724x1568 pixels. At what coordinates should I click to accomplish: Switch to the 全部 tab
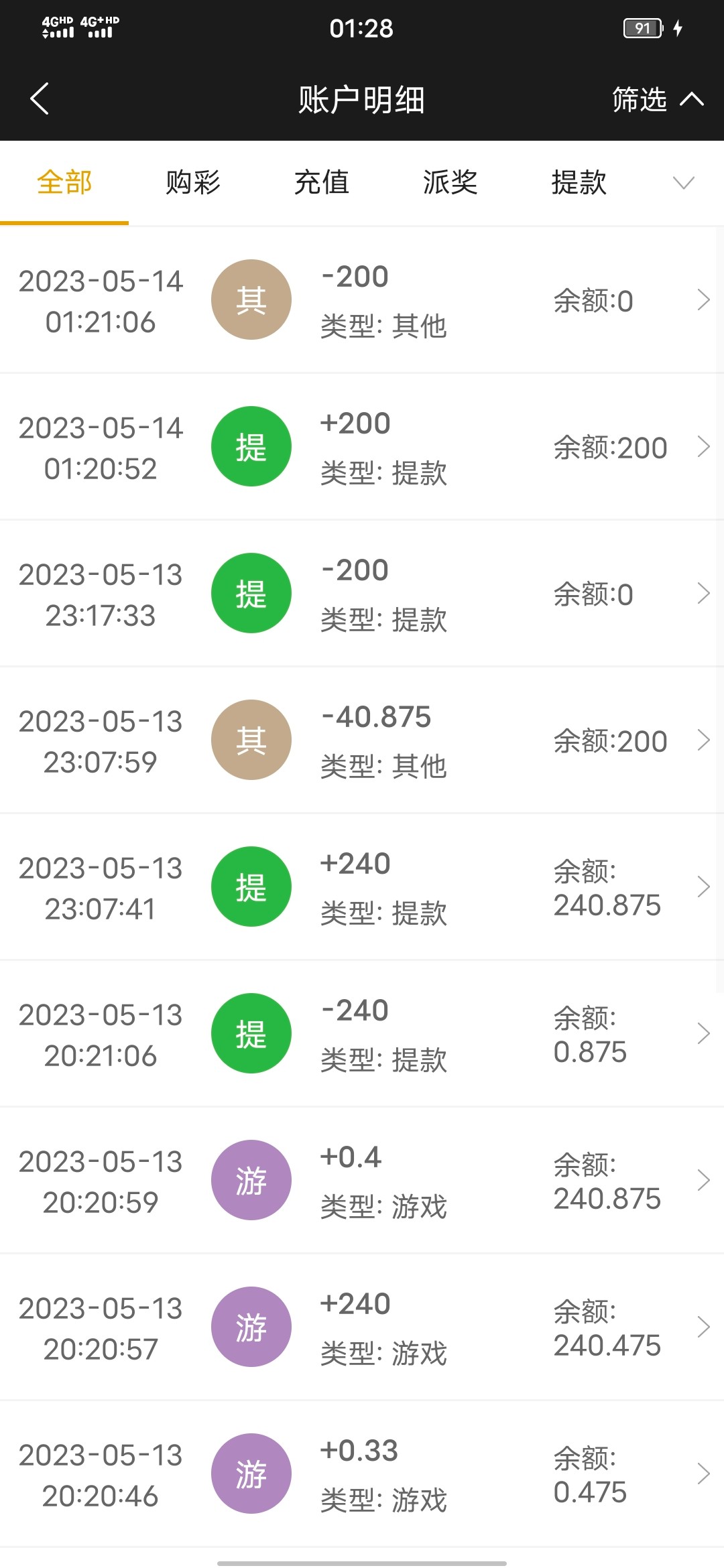64,182
